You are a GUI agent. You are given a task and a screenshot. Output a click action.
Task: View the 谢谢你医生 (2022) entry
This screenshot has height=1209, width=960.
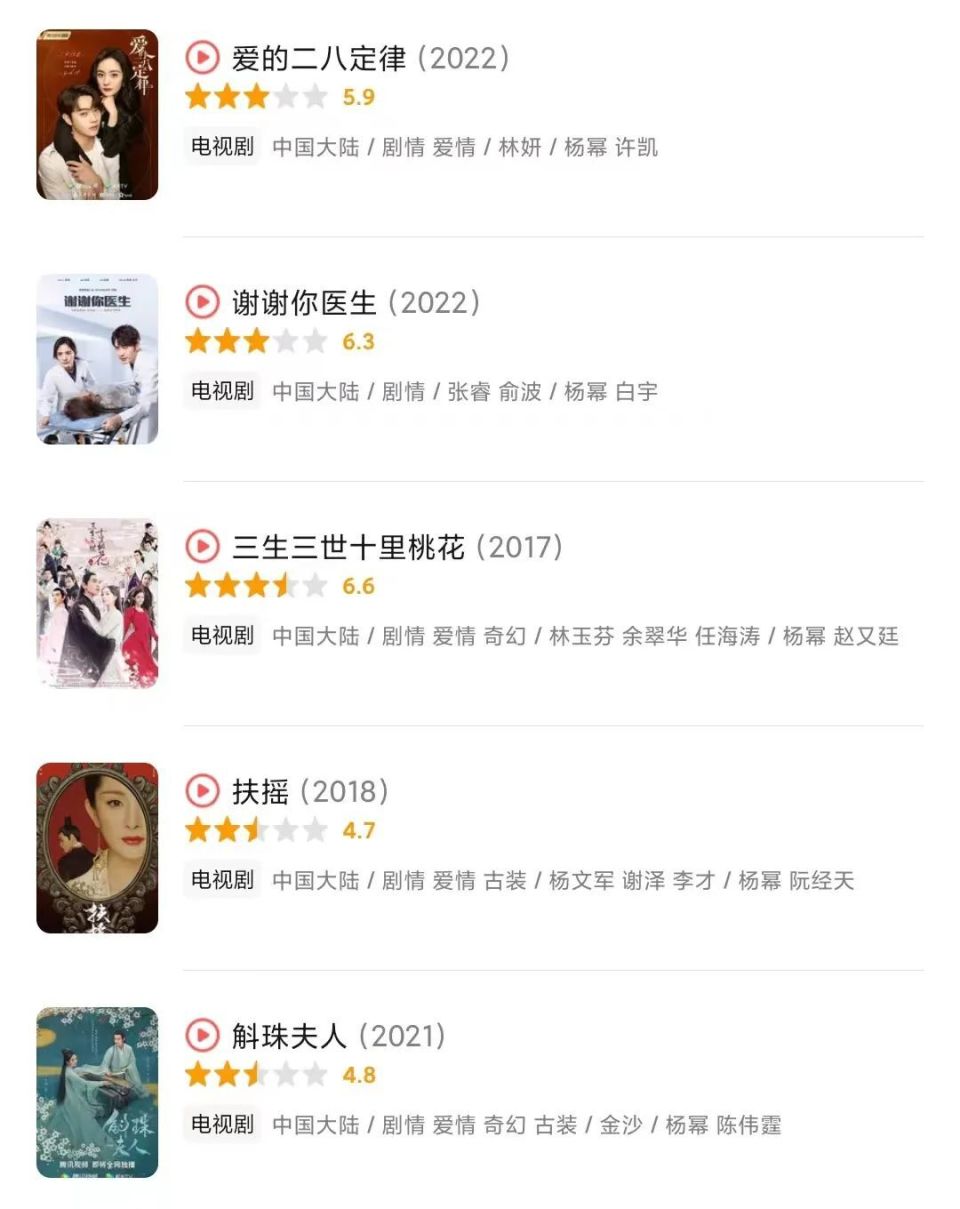coord(356,302)
